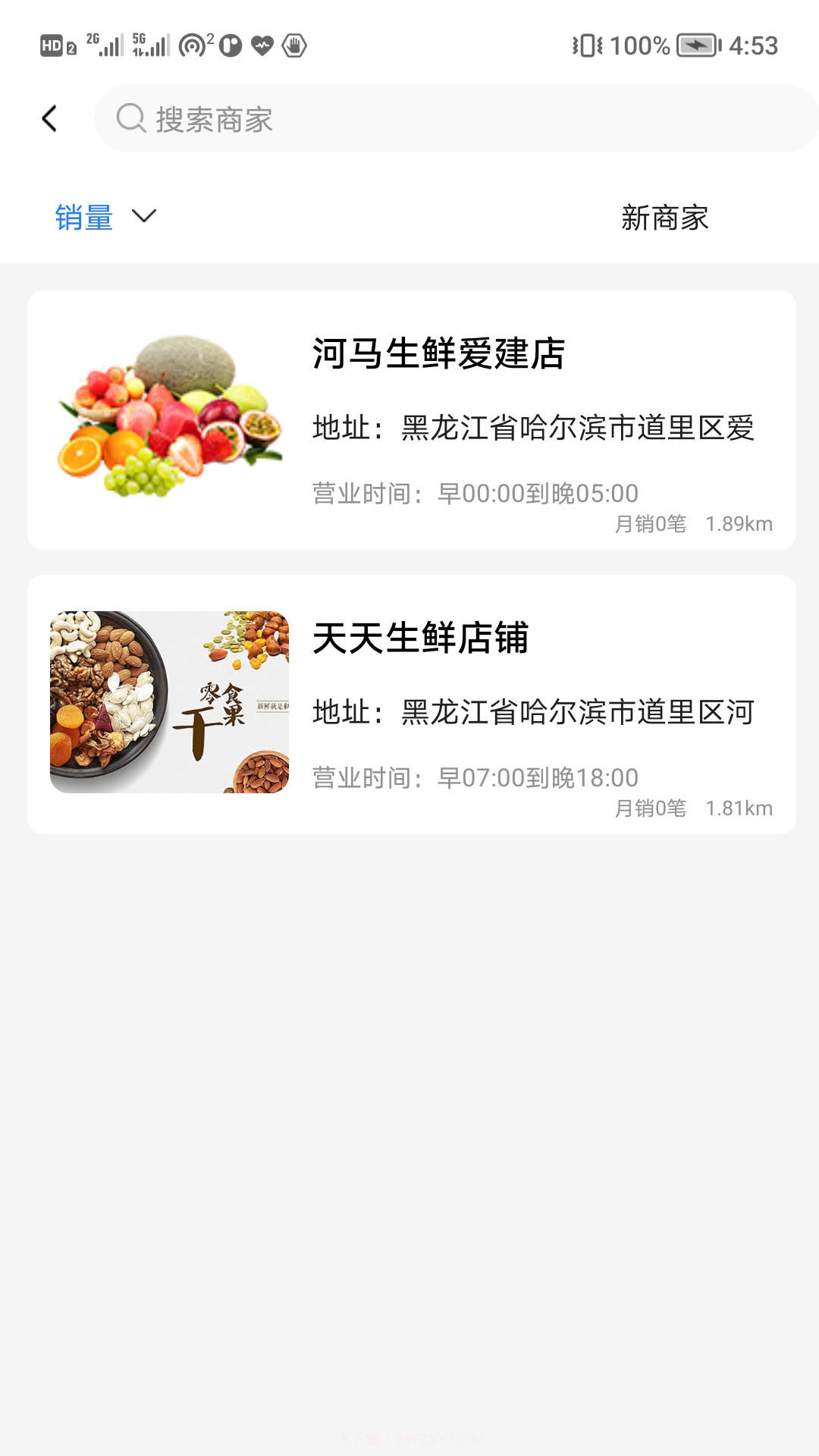Tap the battery status icon
The width and height of the screenshot is (819, 1456).
coord(695,45)
